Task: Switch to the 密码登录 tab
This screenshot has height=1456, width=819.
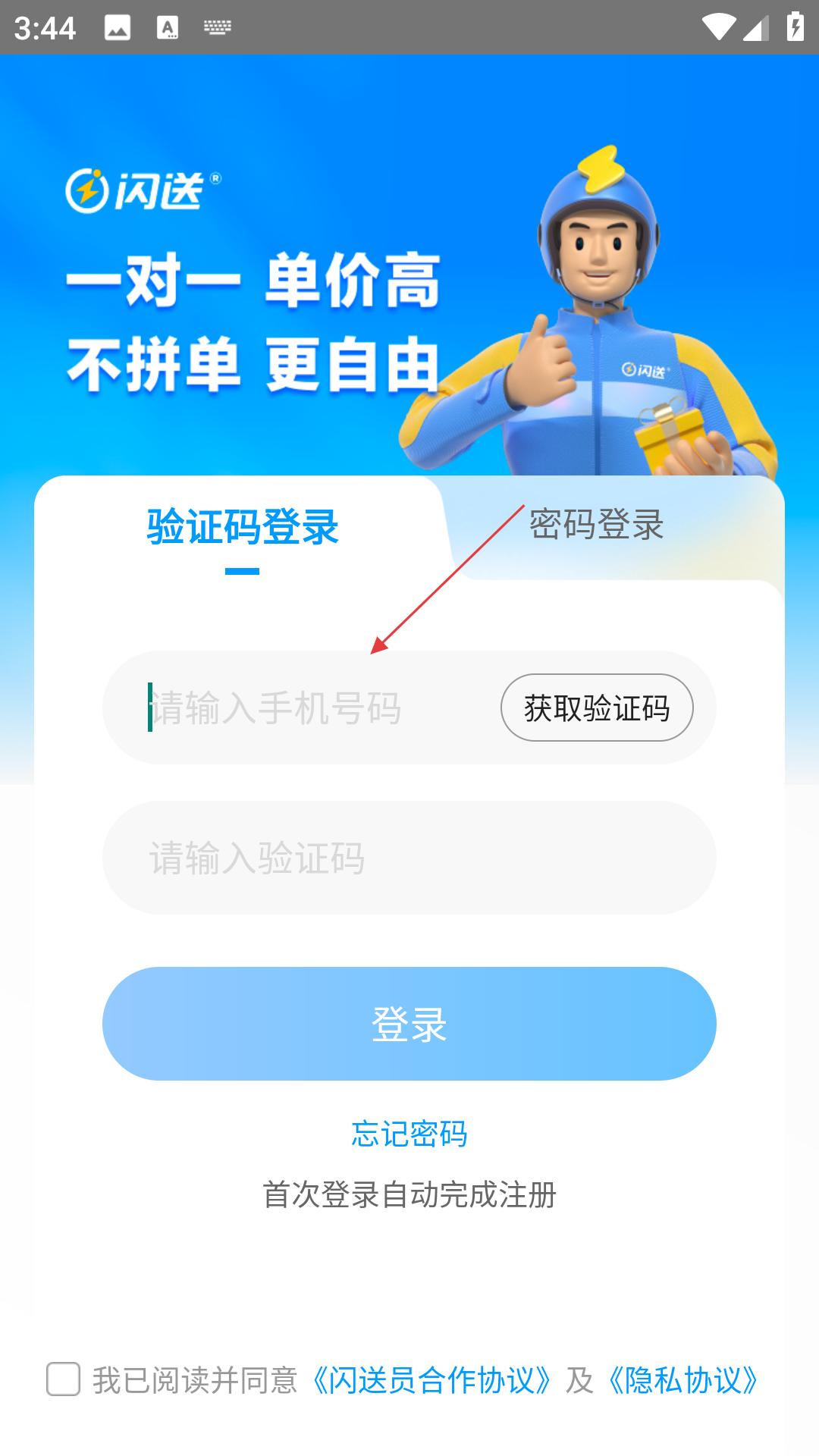Action: 596,525
